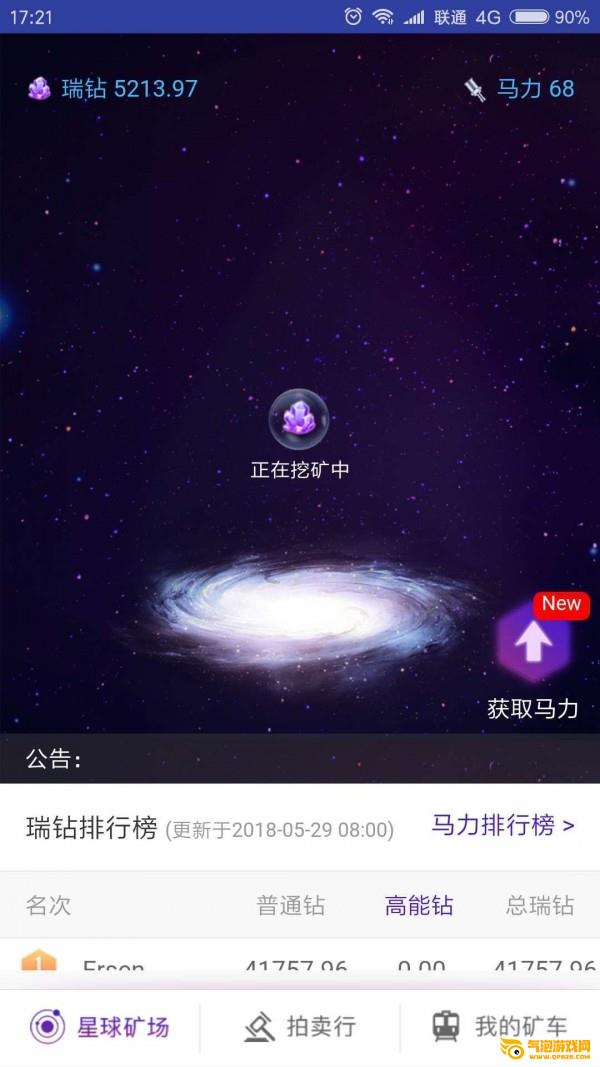Open 马力 68 details

click(x=520, y=88)
